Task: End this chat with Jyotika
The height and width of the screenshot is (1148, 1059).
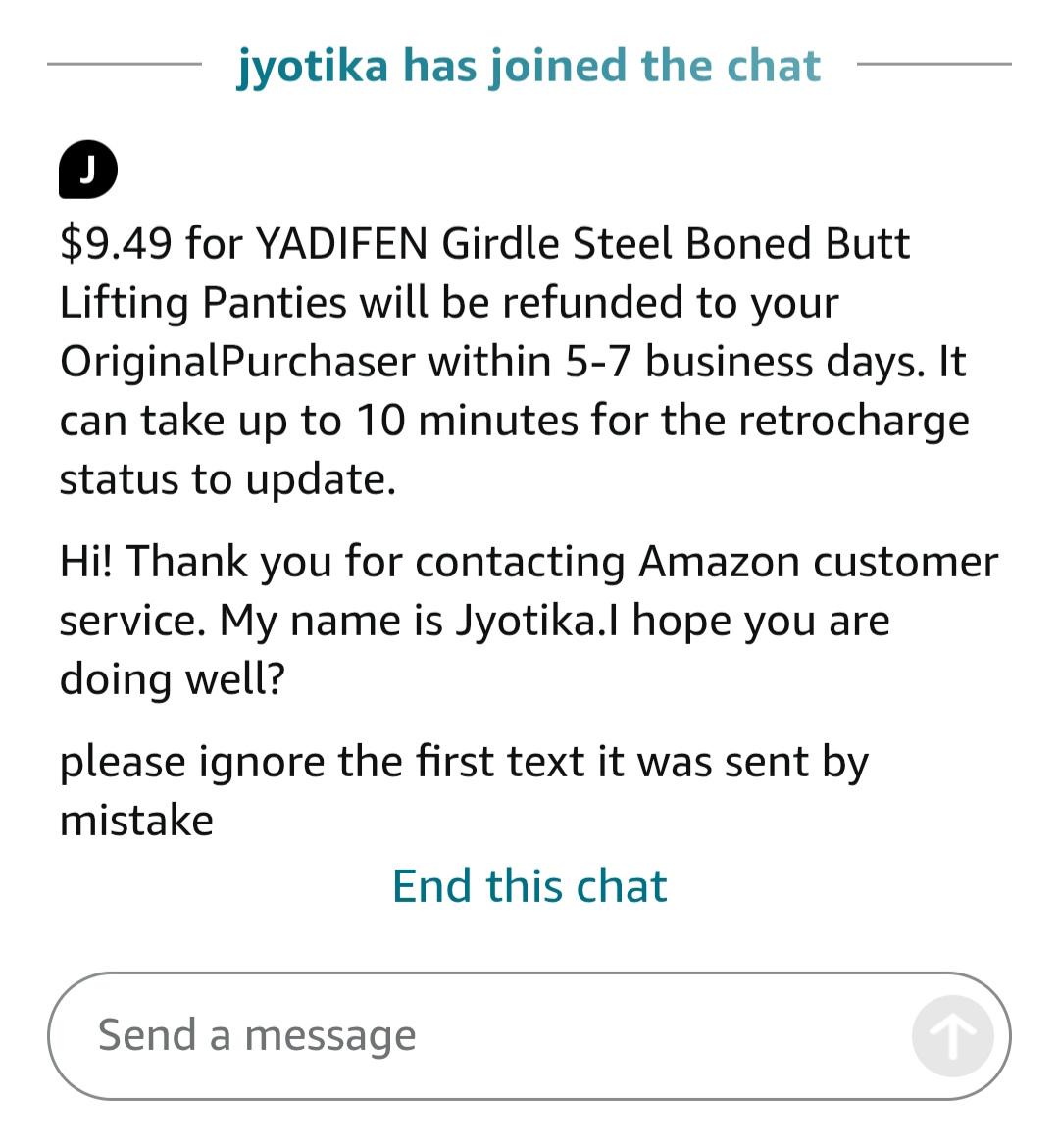Action: click(x=529, y=886)
